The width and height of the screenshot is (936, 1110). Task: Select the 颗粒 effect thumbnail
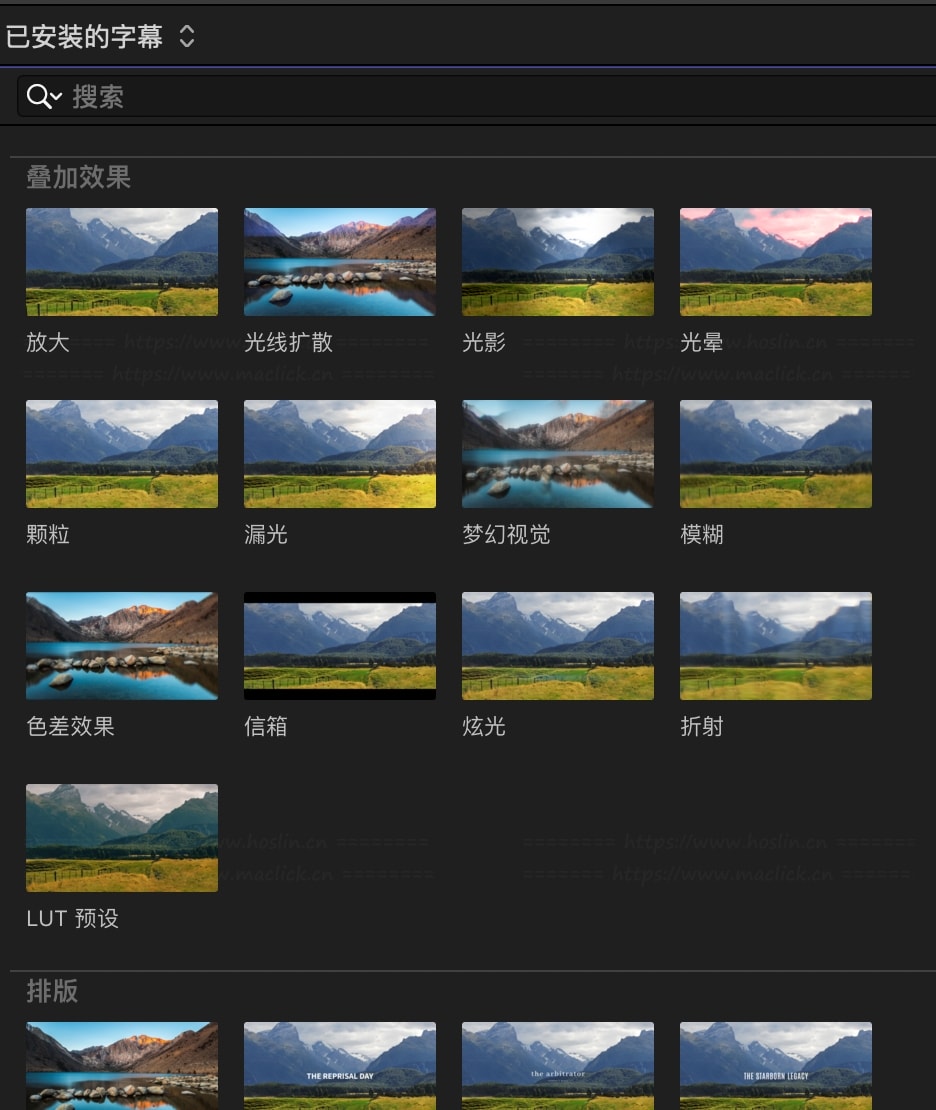[x=122, y=454]
